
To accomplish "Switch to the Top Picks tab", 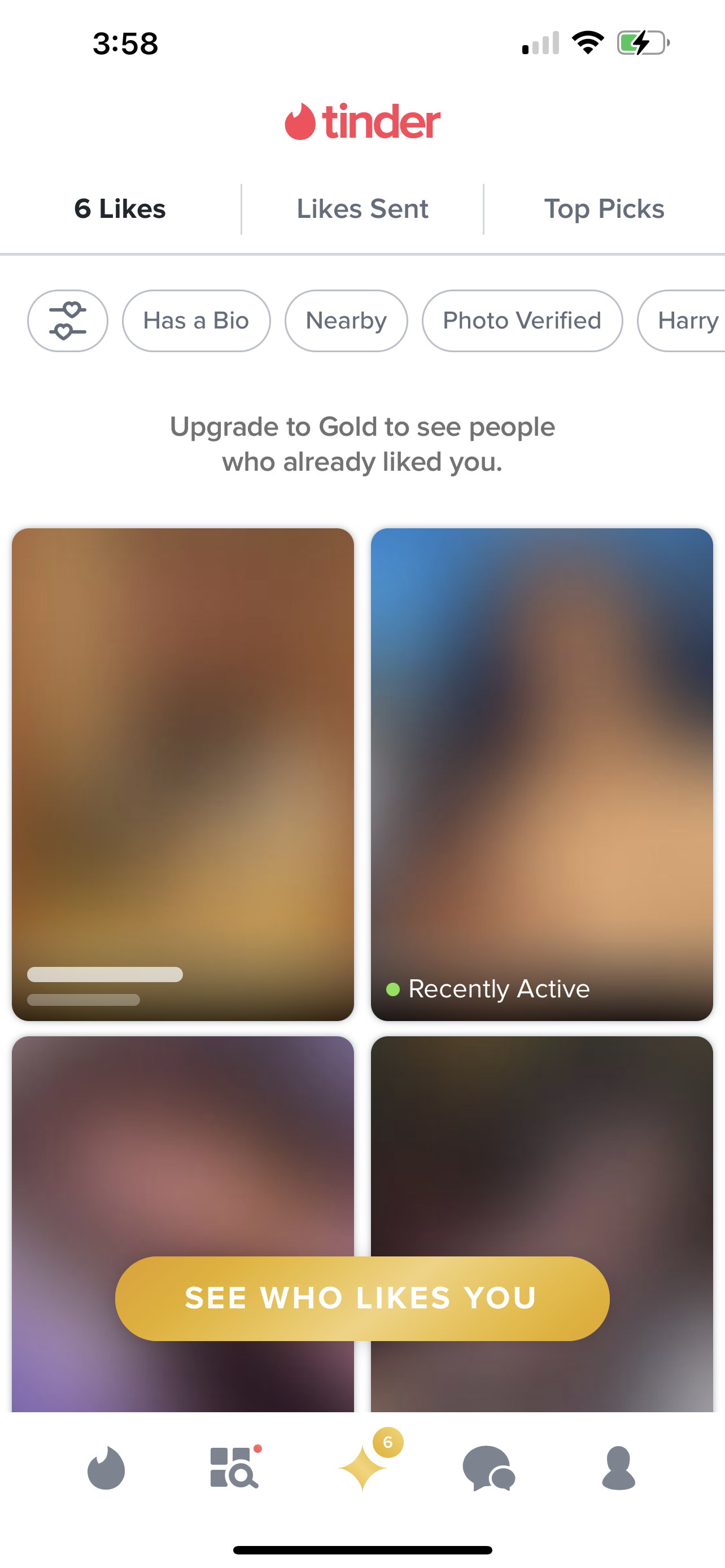I will [x=604, y=209].
